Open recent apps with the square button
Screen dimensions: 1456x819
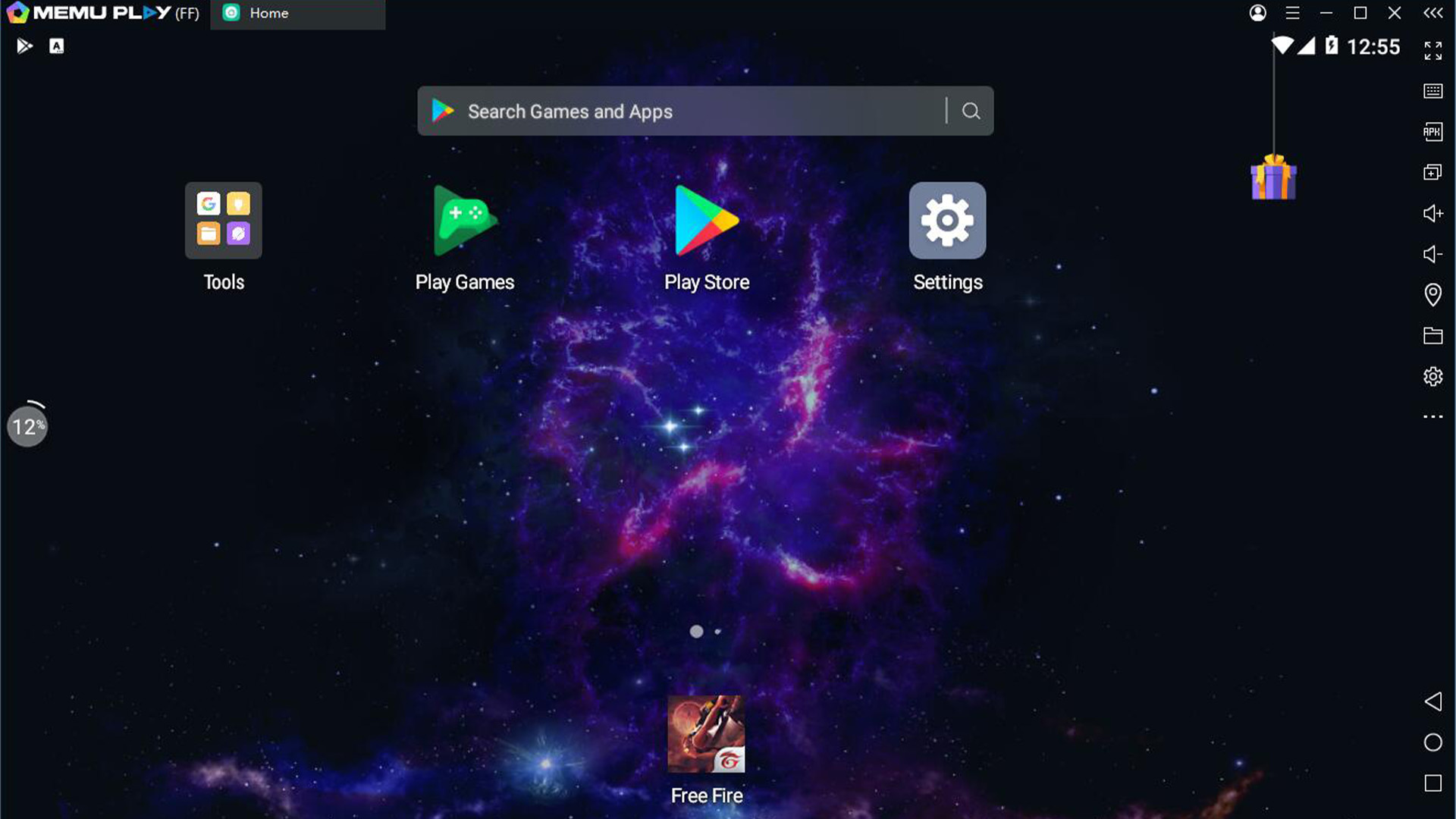[1432, 783]
